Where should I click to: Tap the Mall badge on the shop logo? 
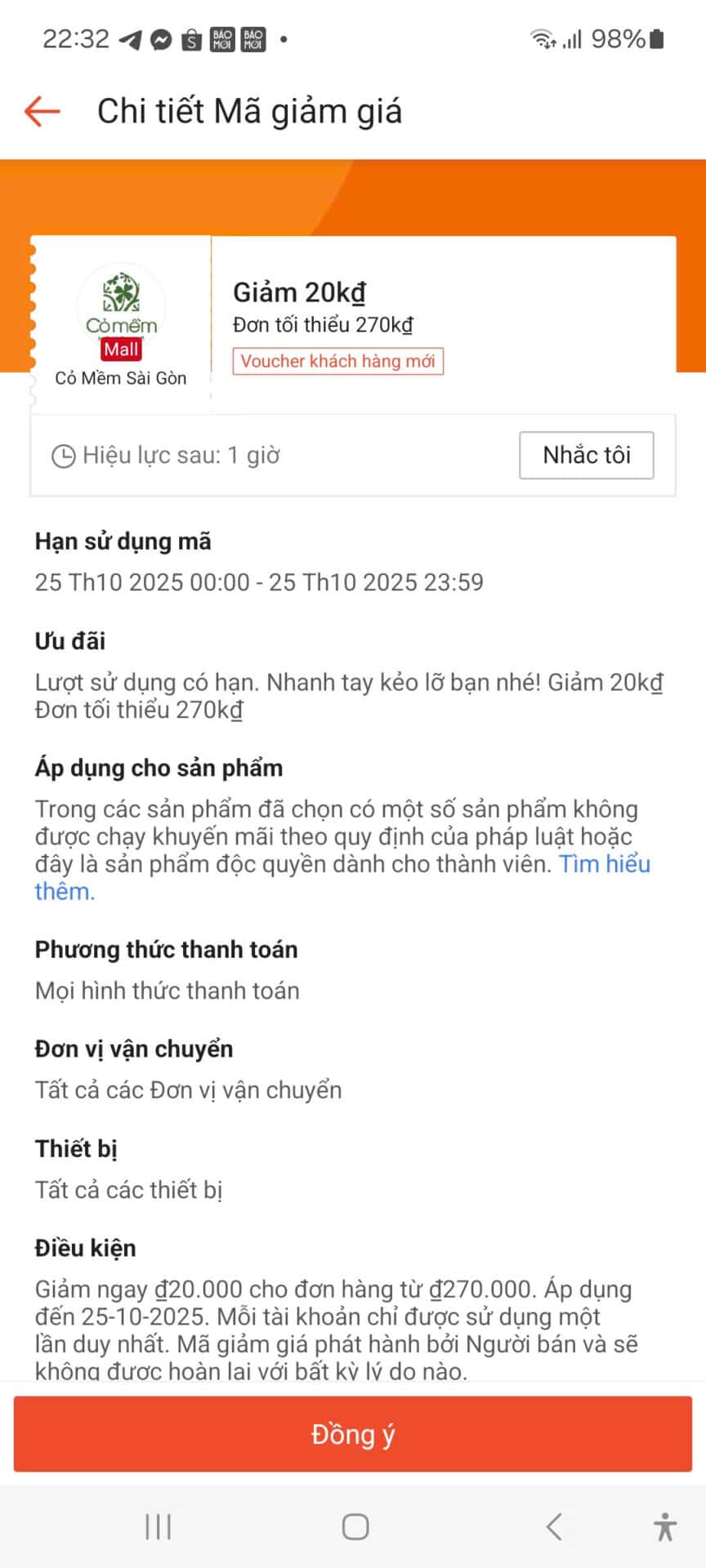(x=121, y=349)
